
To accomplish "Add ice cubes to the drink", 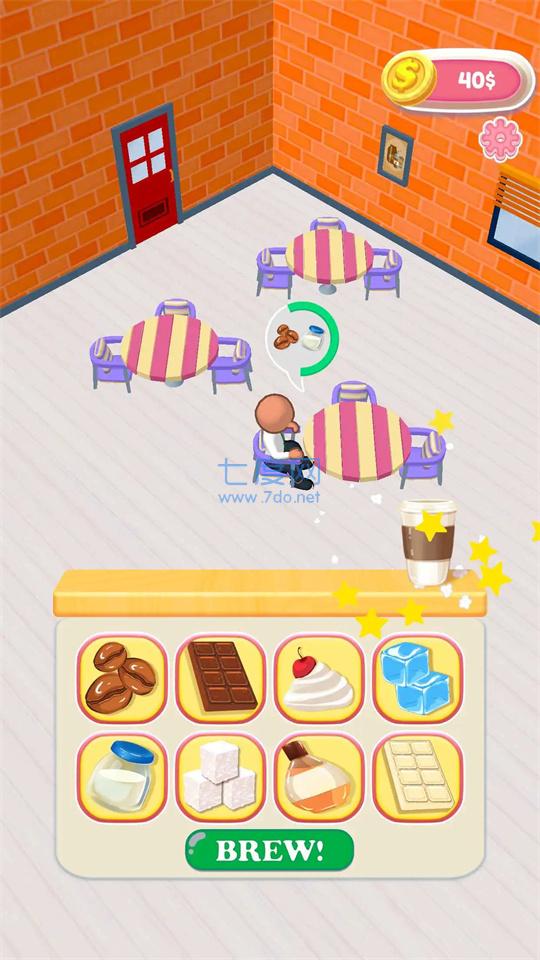I will (x=418, y=678).
